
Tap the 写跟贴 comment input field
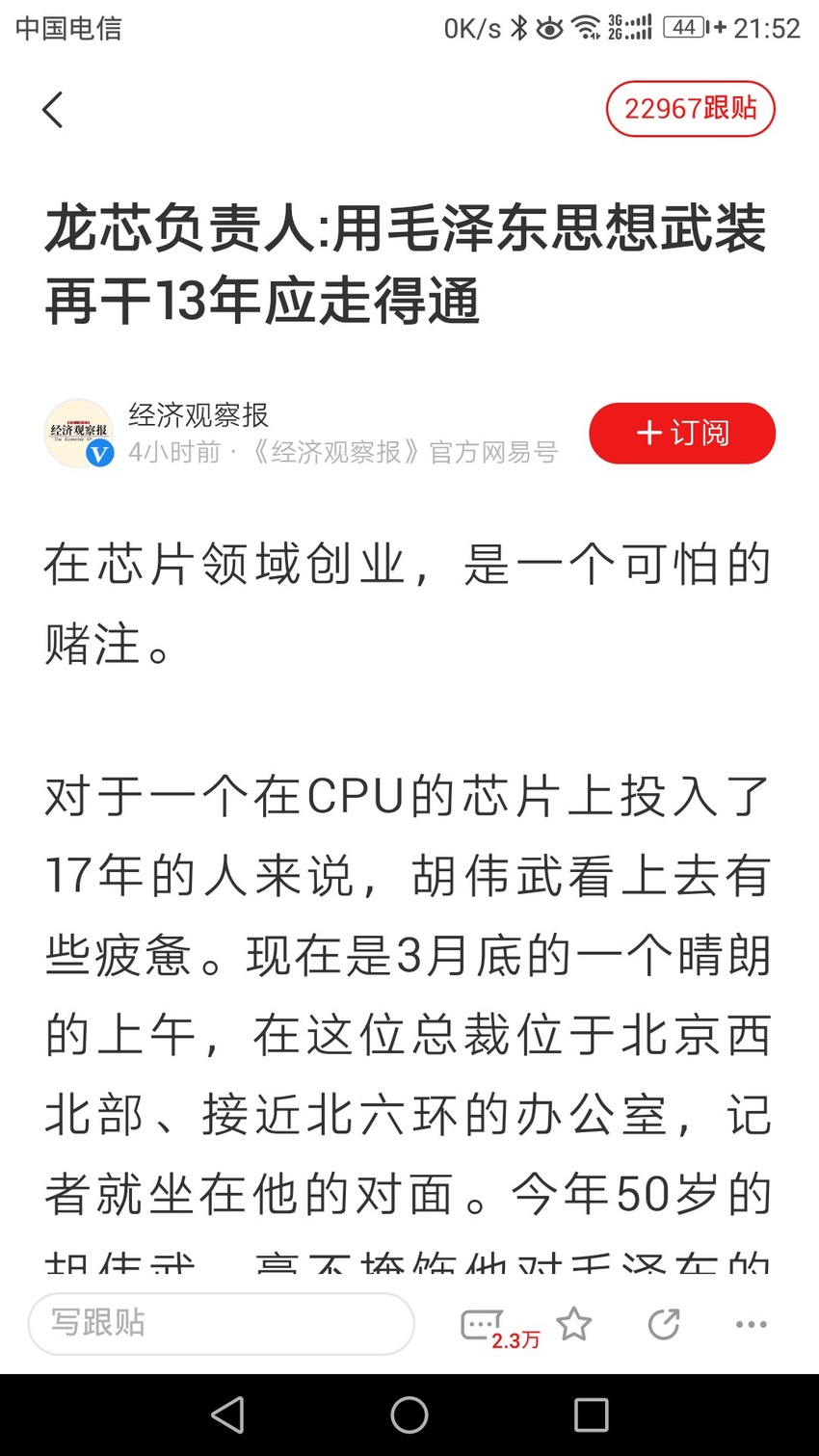tap(222, 1324)
